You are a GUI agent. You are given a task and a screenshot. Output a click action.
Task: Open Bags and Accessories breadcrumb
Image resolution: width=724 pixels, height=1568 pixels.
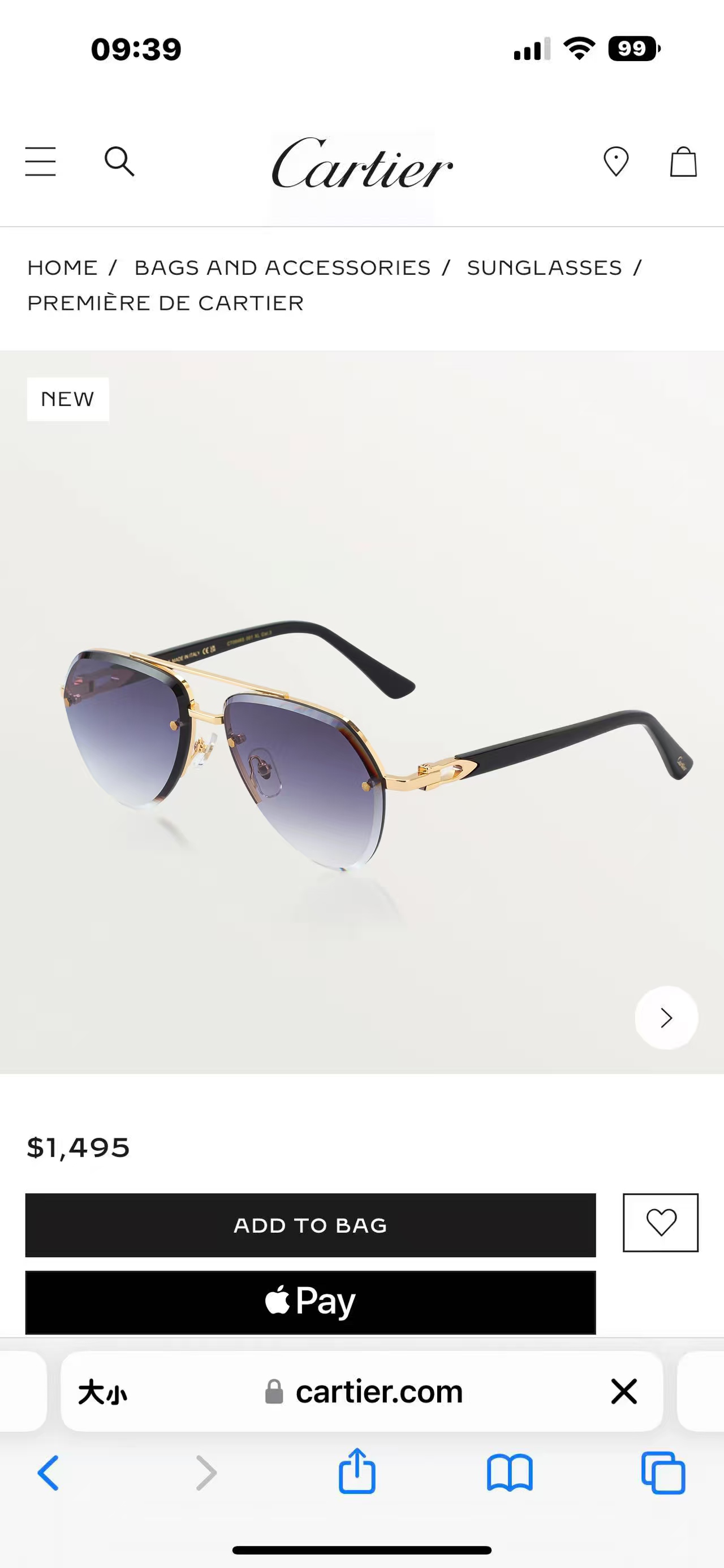point(283,267)
